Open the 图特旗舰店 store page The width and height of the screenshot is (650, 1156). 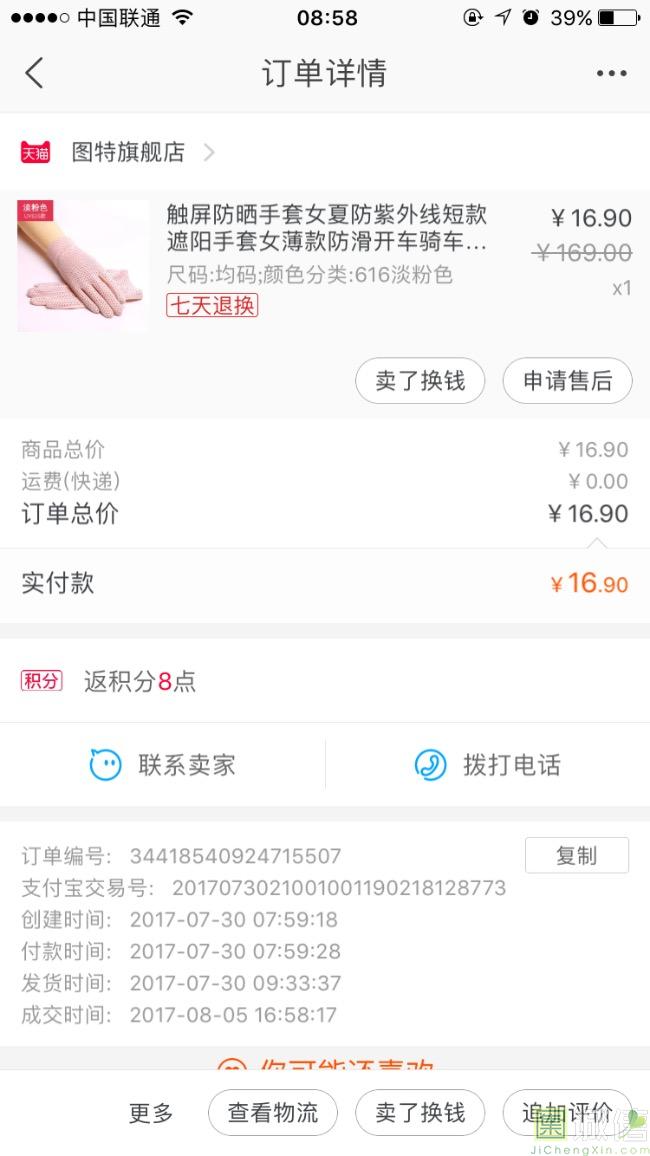[128, 152]
